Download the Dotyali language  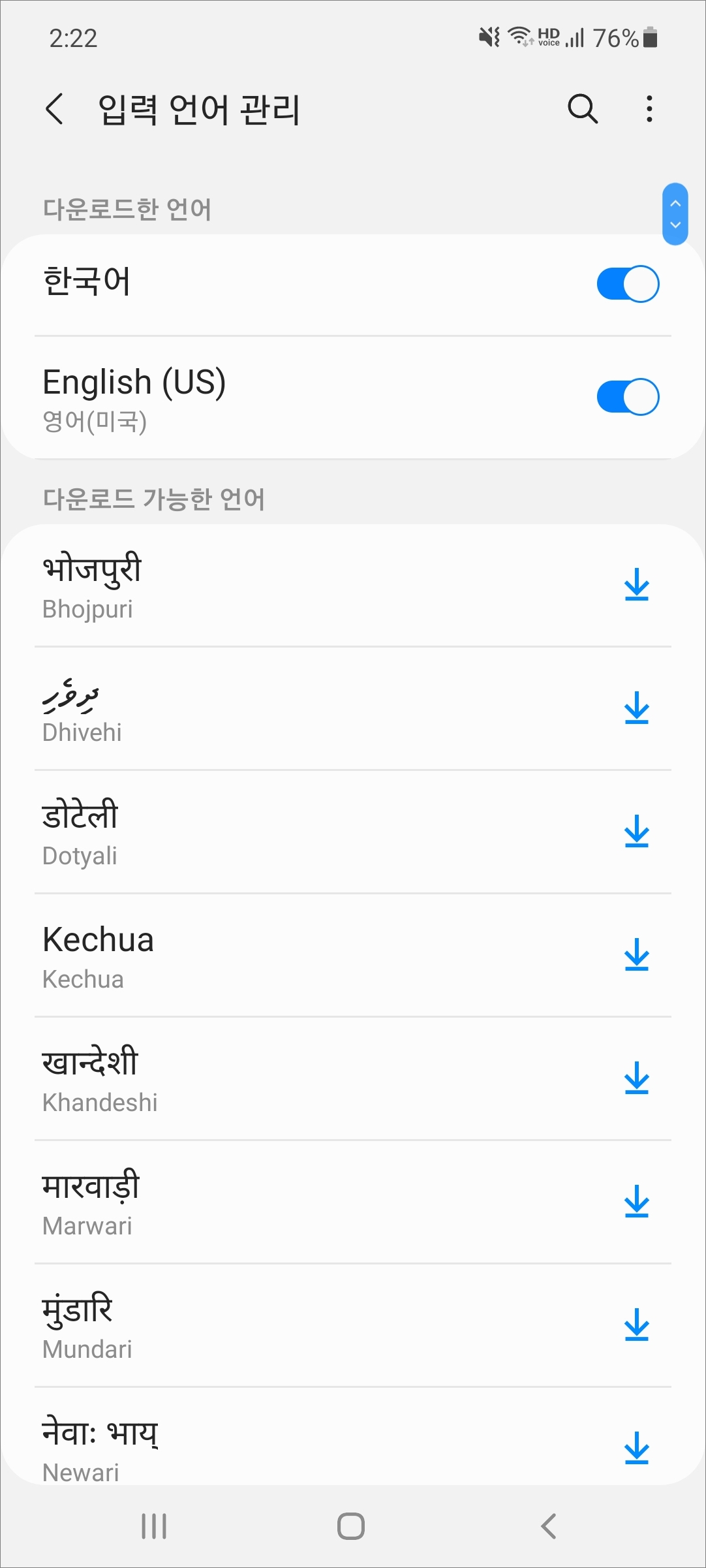(637, 832)
